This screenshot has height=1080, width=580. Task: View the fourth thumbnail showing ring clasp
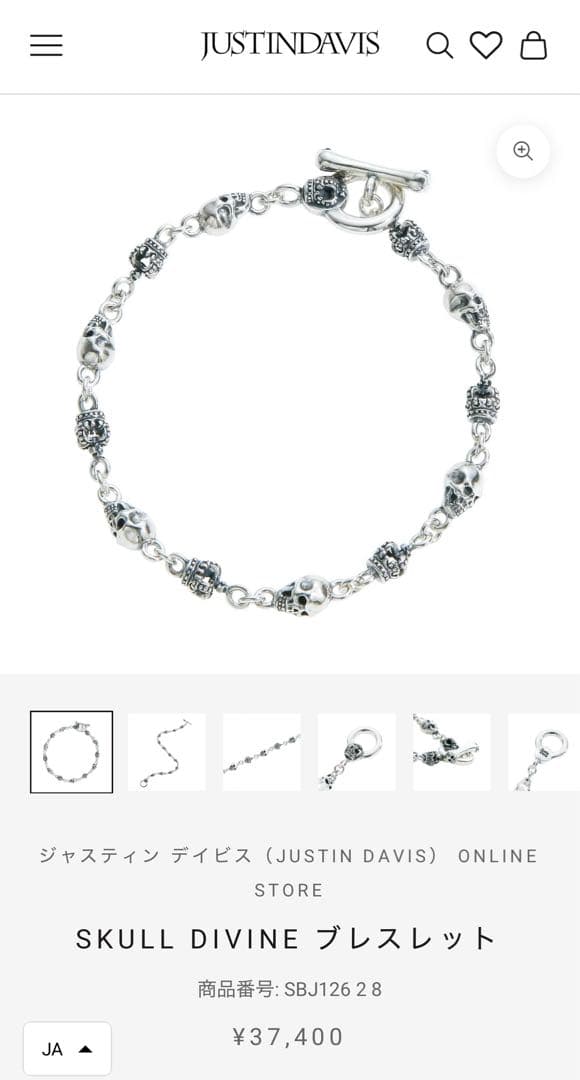pos(357,752)
